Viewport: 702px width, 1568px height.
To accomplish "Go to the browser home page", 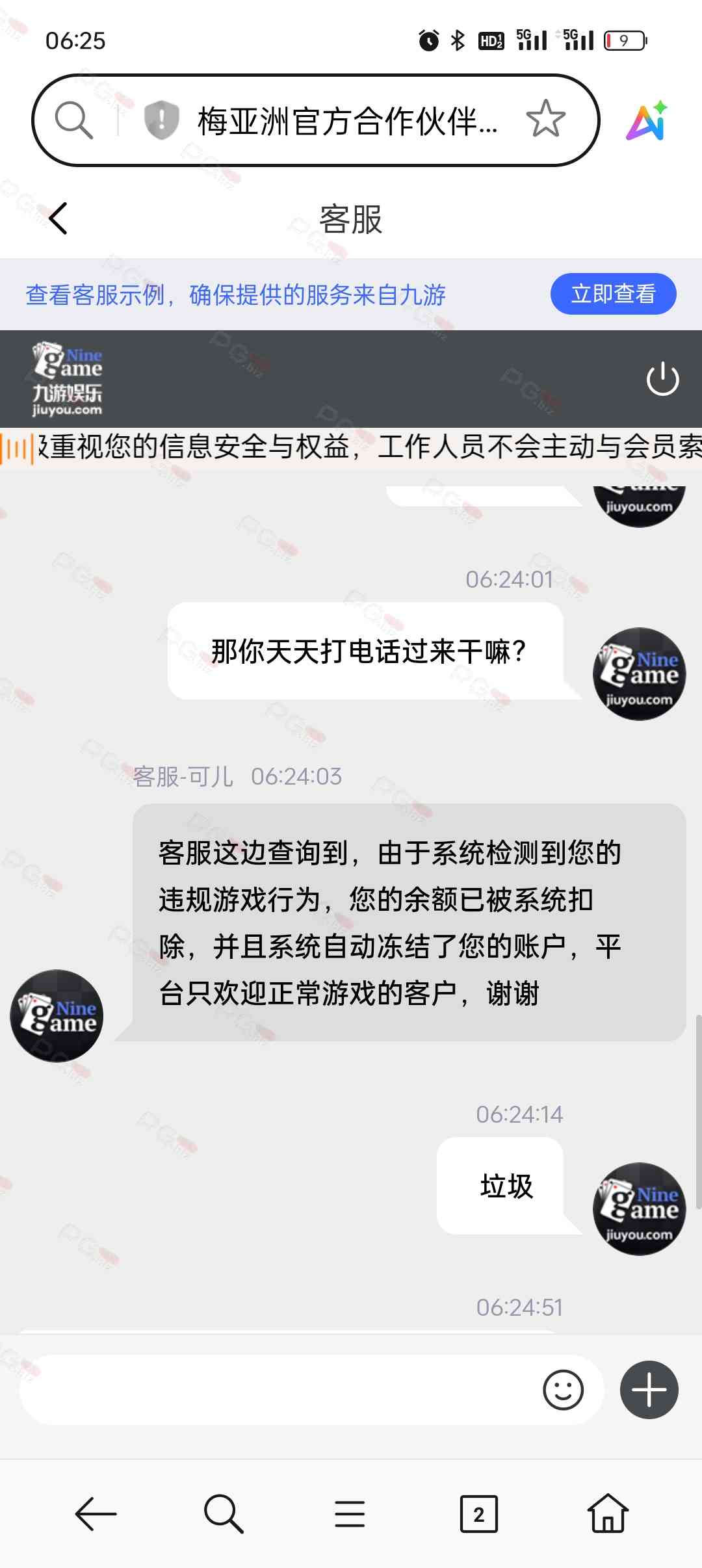I will click(607, 1514).
